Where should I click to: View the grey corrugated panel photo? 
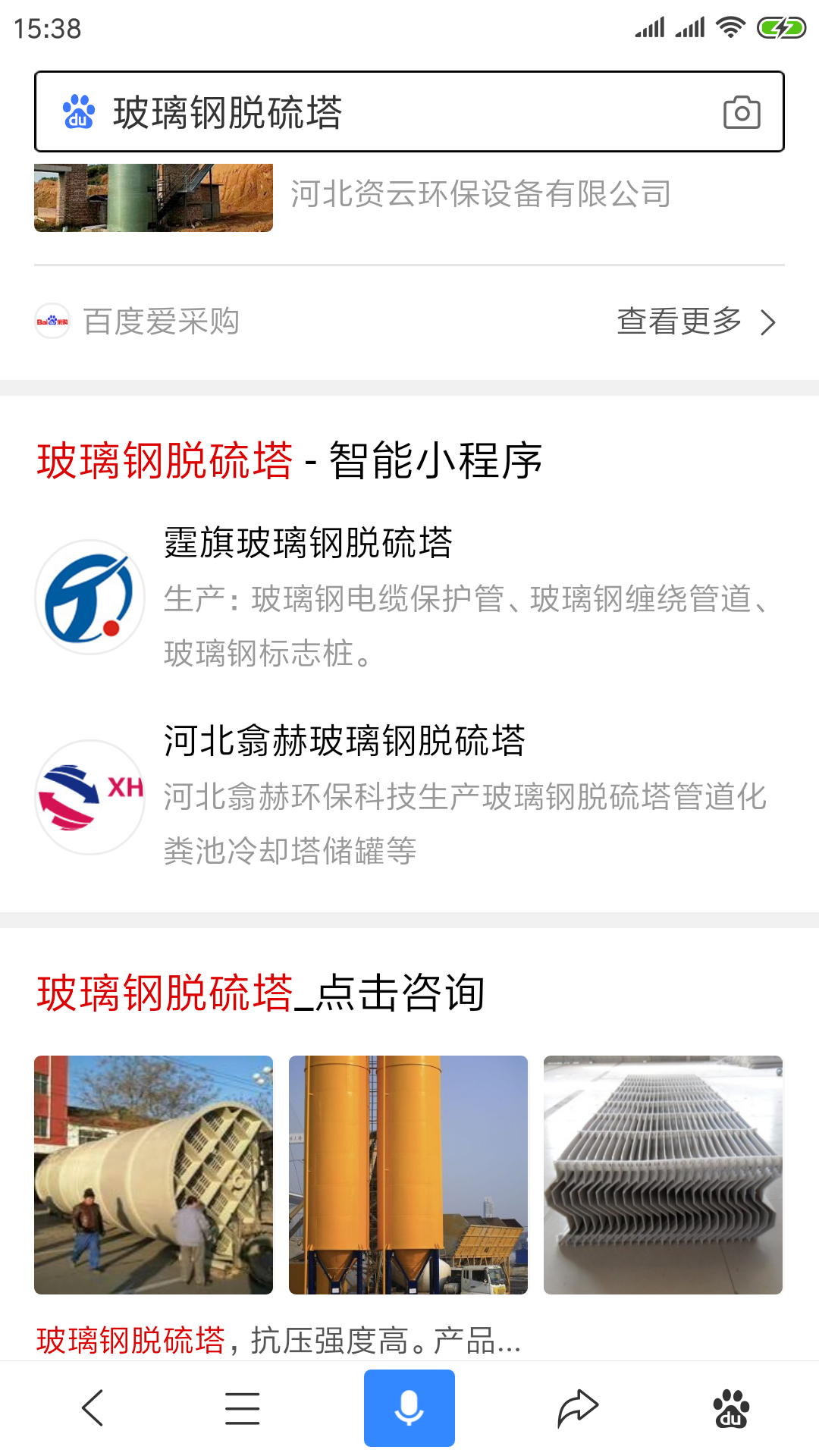(663, 1175)
